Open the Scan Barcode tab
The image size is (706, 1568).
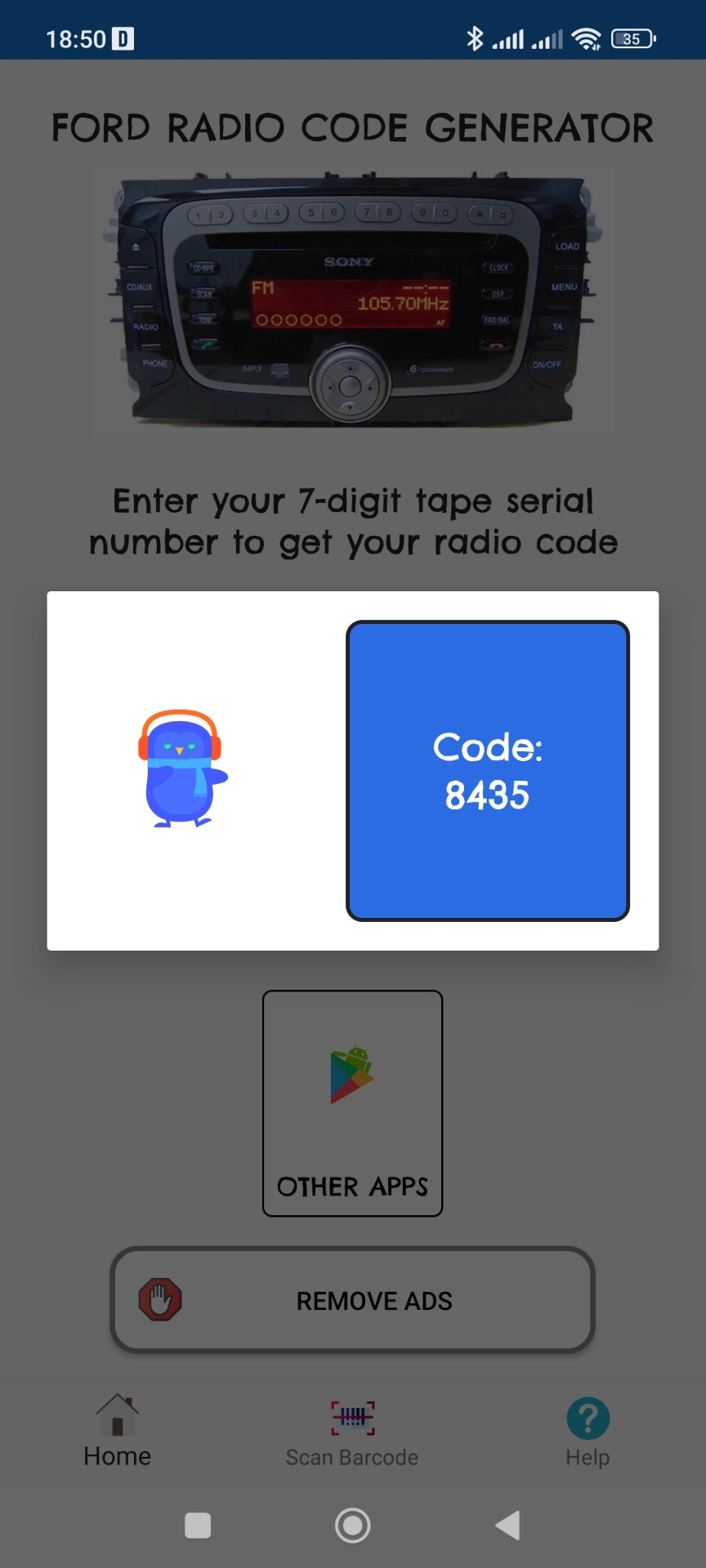click(x=352, y=1432)
